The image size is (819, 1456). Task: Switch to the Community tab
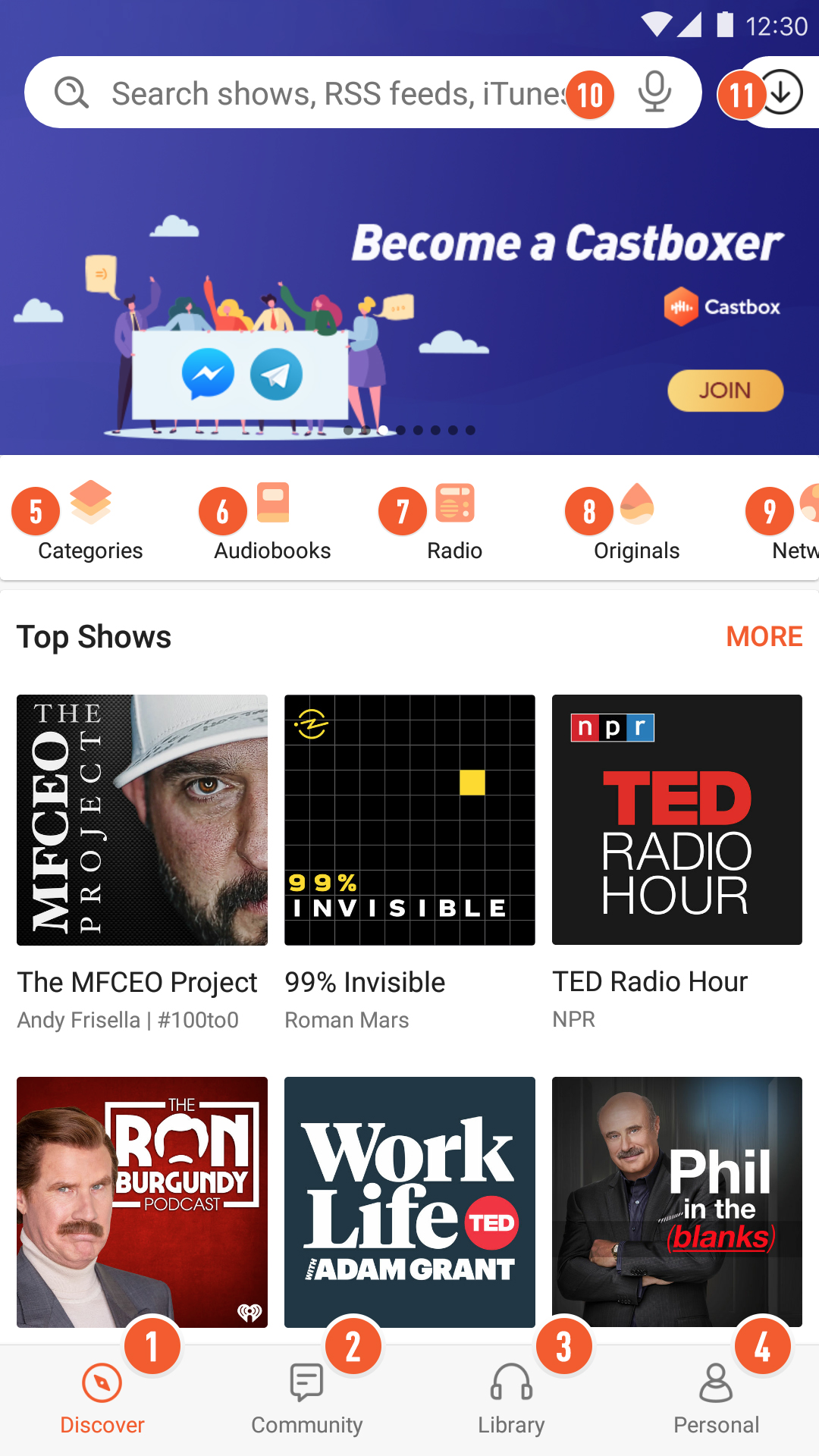tap(307, 1400)
